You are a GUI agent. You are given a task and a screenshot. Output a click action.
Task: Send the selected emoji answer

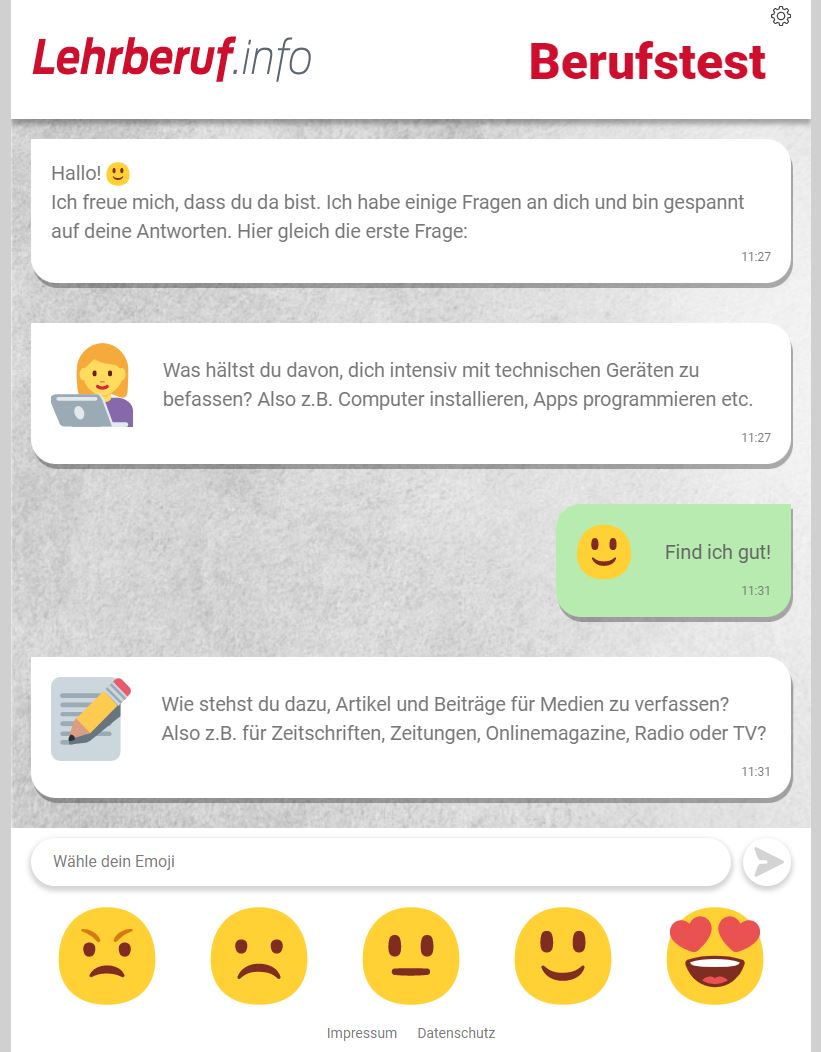pyautogui.click(x=767, y=862)
